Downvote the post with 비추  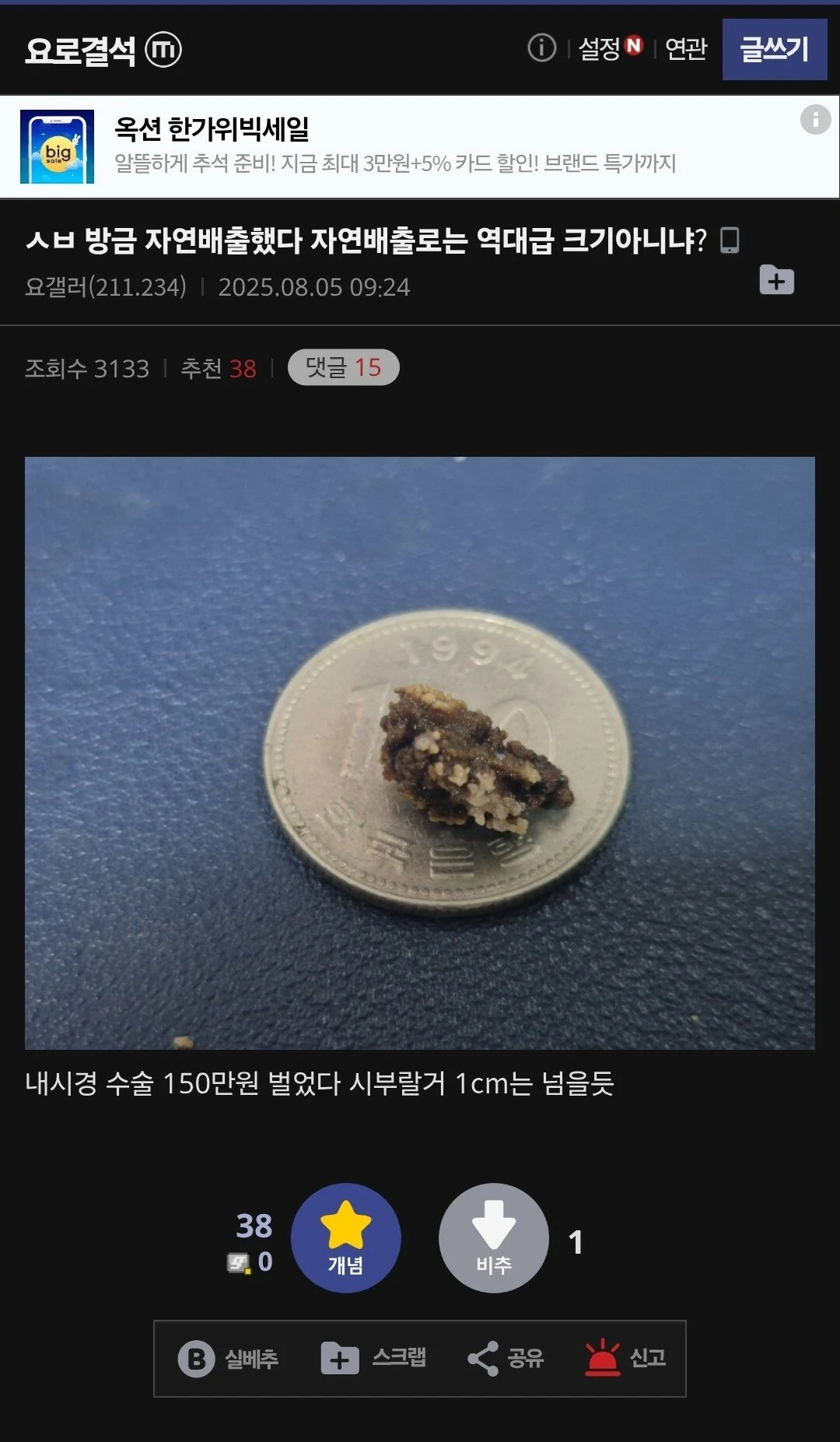[494, 1237]
